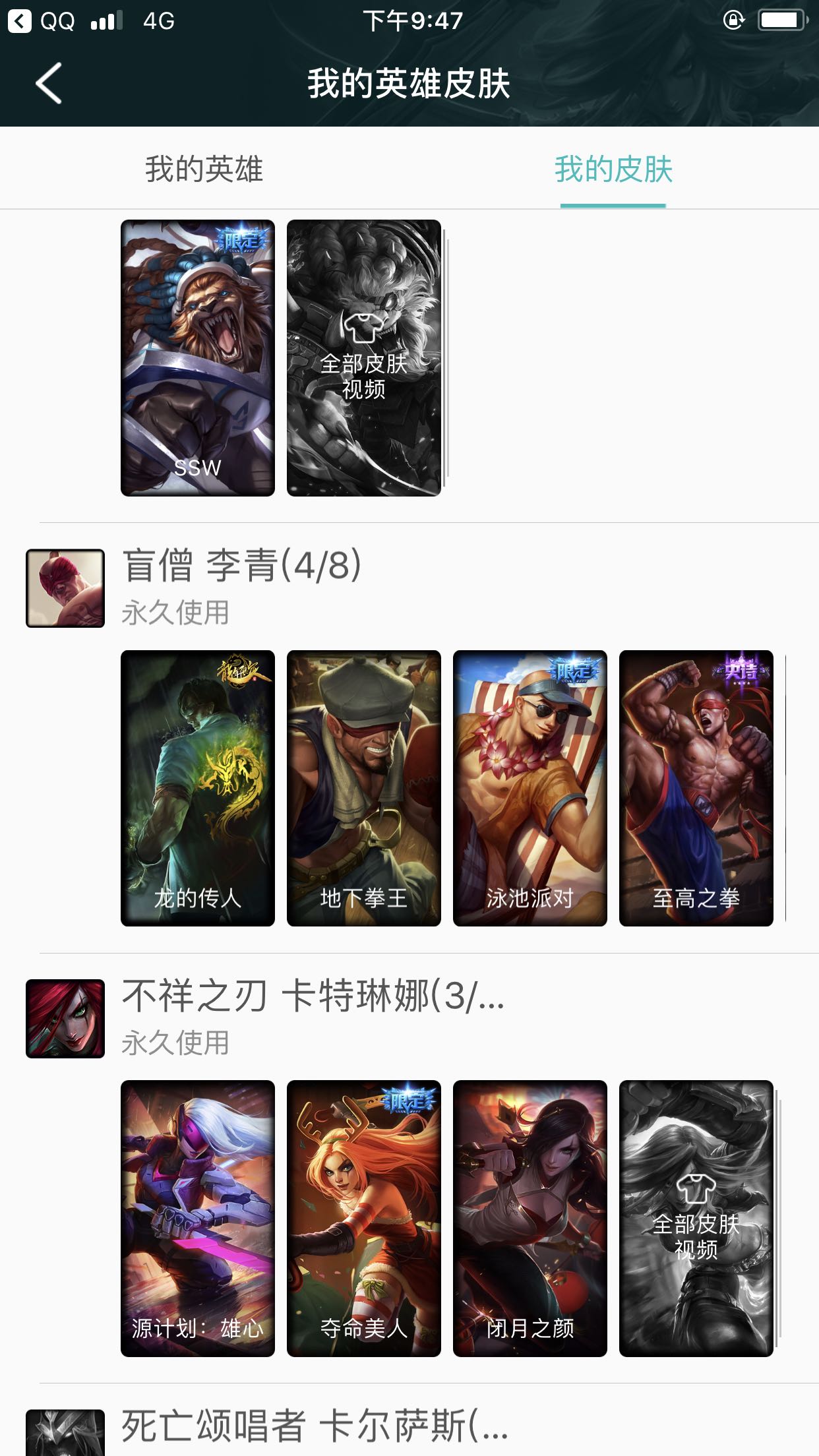Image resolution: width=819 pixels, height=1456 pixels.
Task: Go back from 我的英雄皮肤 page
Action: [49, 83]
